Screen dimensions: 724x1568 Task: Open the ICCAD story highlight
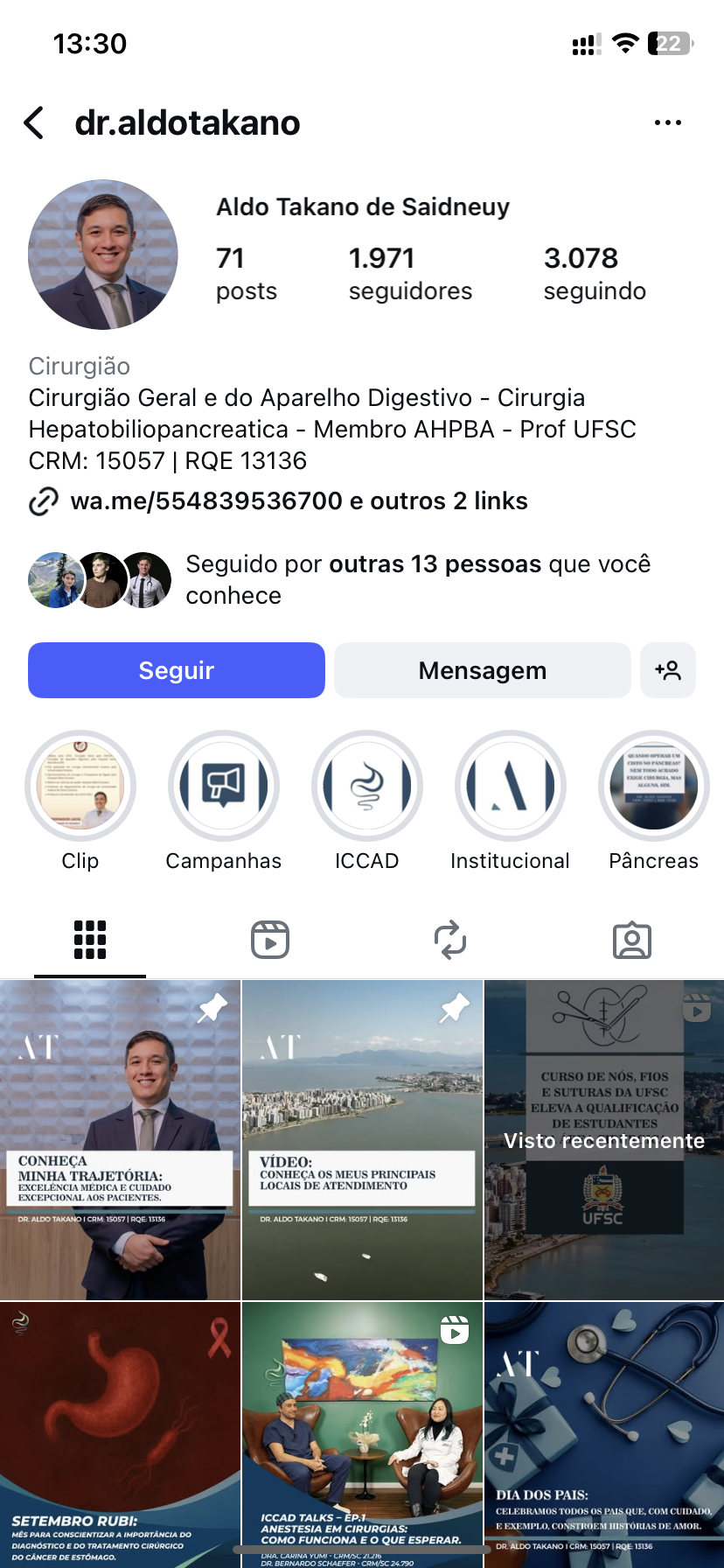(x=367, y=786)
